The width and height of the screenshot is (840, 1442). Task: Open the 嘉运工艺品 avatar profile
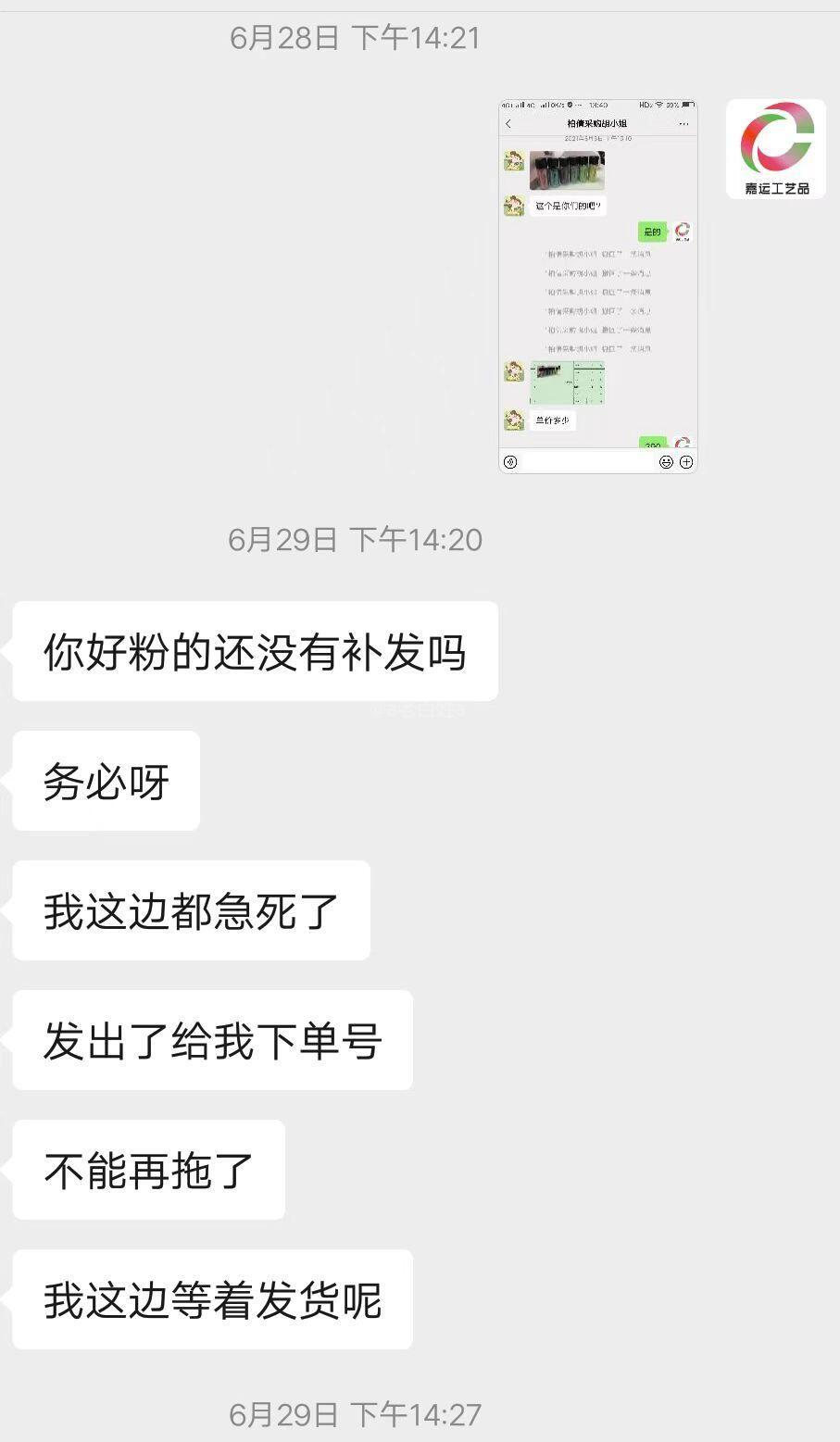pos(776,149)
